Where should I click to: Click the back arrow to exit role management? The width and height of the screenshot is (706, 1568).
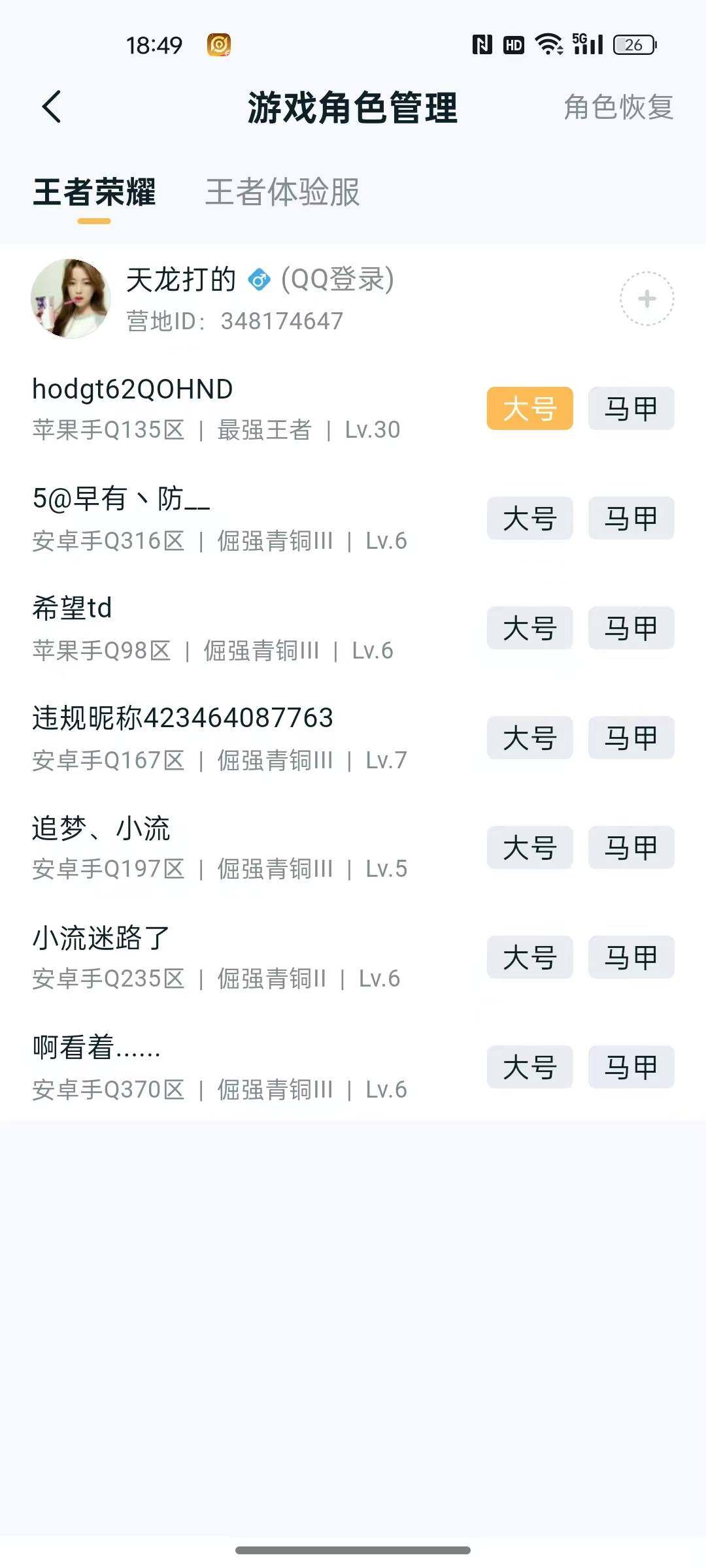point(52,106)
